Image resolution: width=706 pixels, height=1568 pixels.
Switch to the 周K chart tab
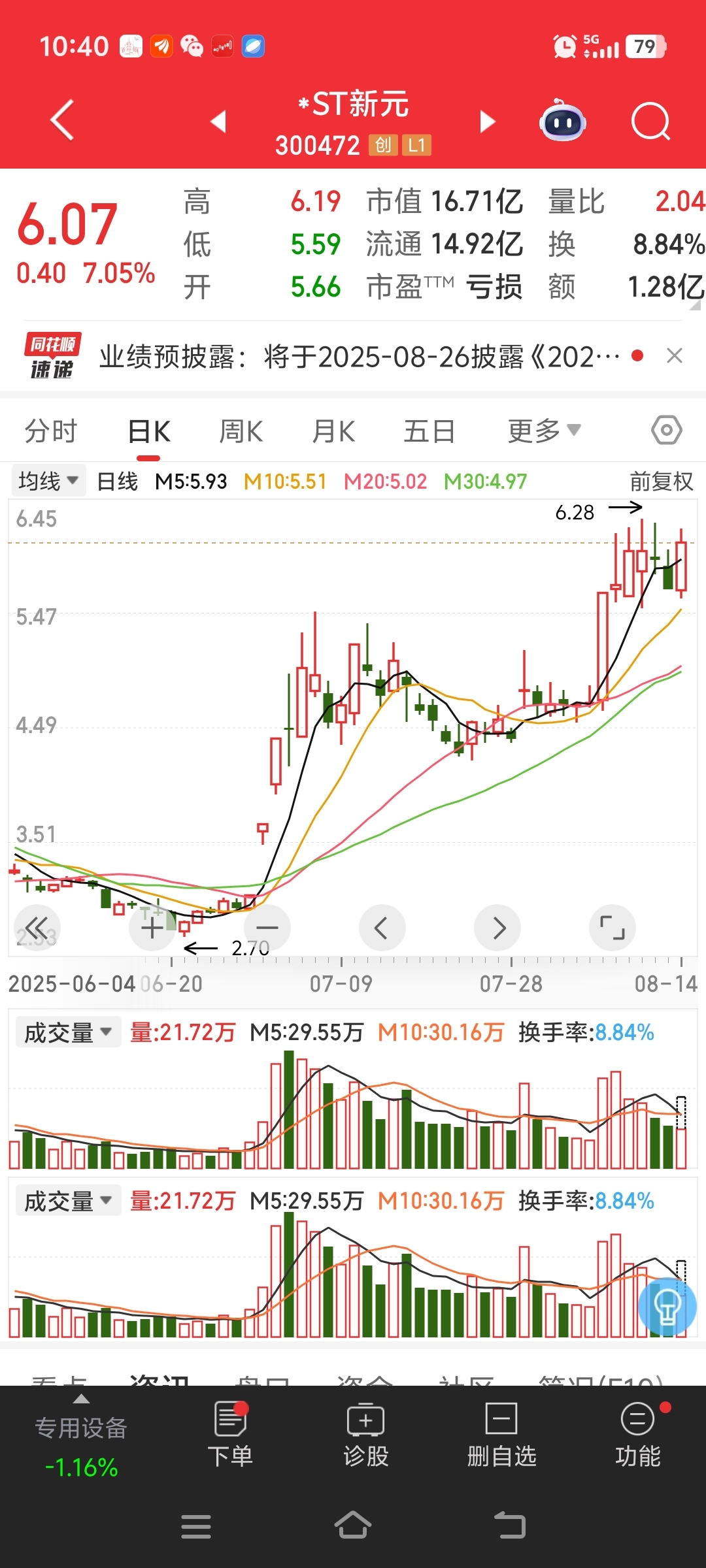point(241,431)
